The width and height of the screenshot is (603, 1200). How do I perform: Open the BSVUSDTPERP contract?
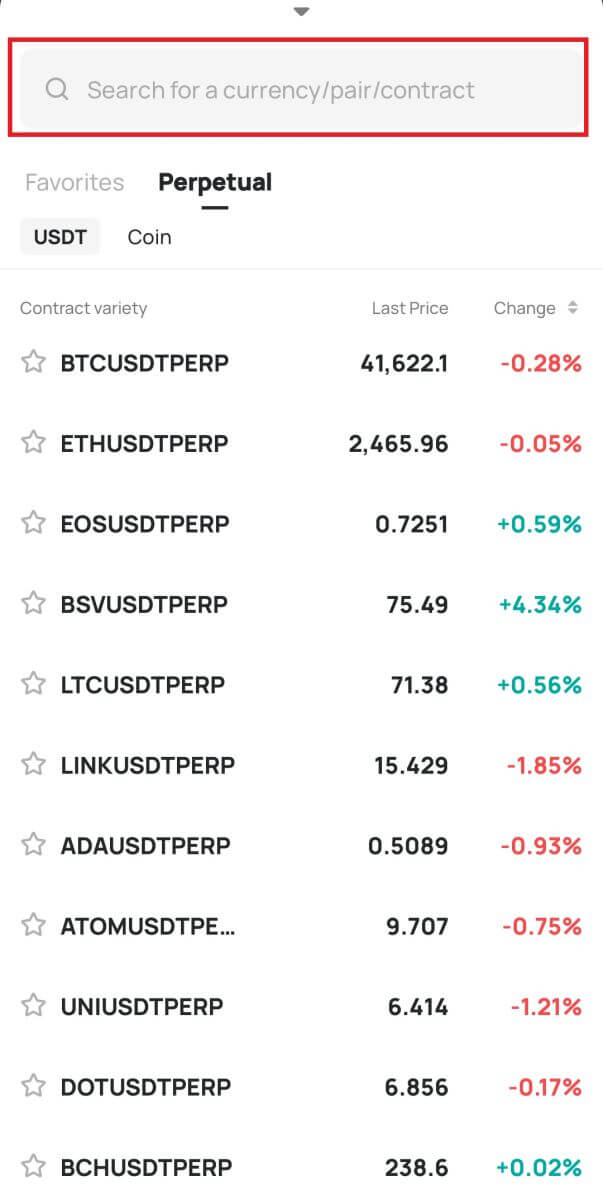(x=144, y=604)
